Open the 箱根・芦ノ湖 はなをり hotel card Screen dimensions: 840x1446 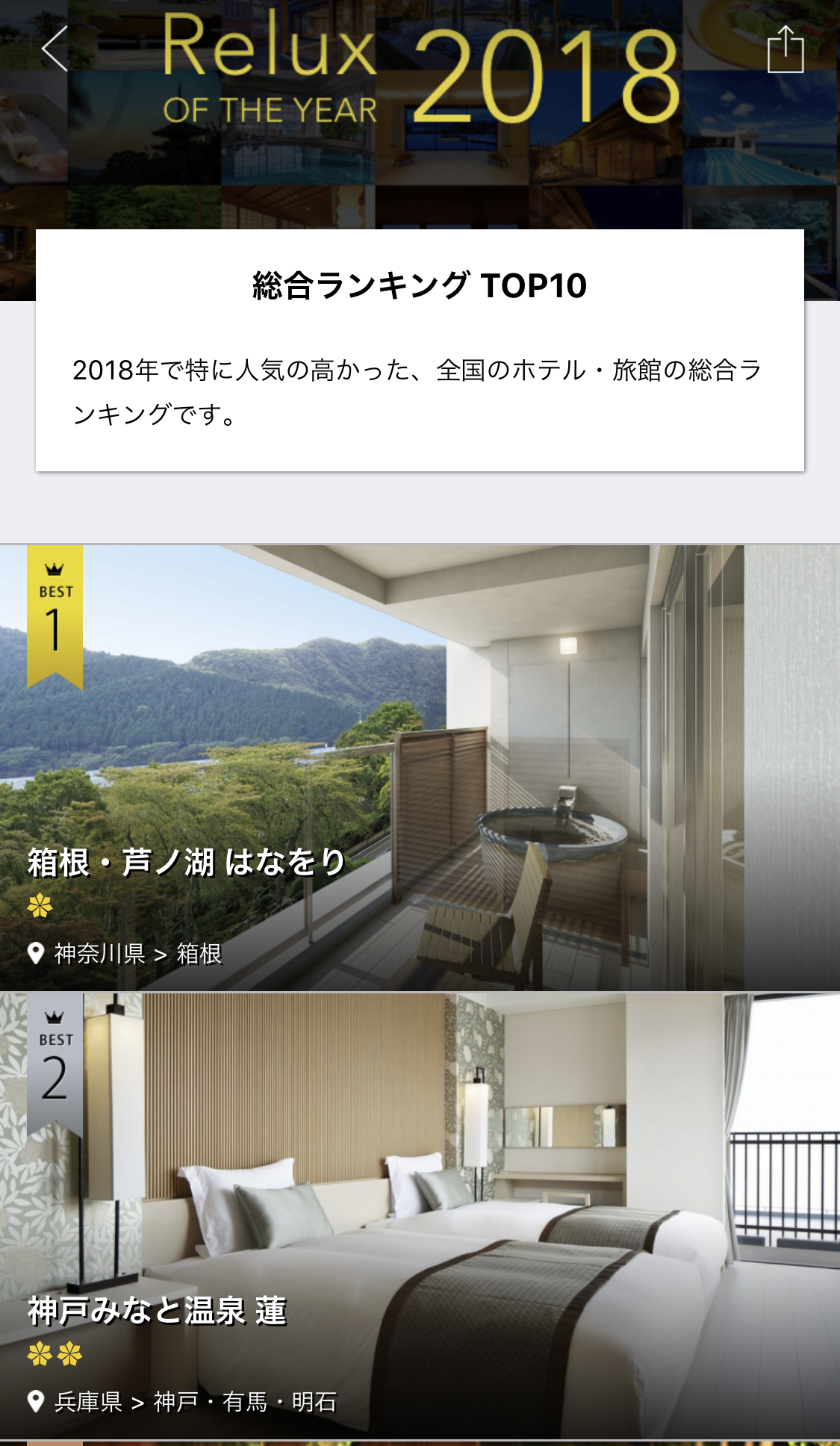click(x=420, y=768)
